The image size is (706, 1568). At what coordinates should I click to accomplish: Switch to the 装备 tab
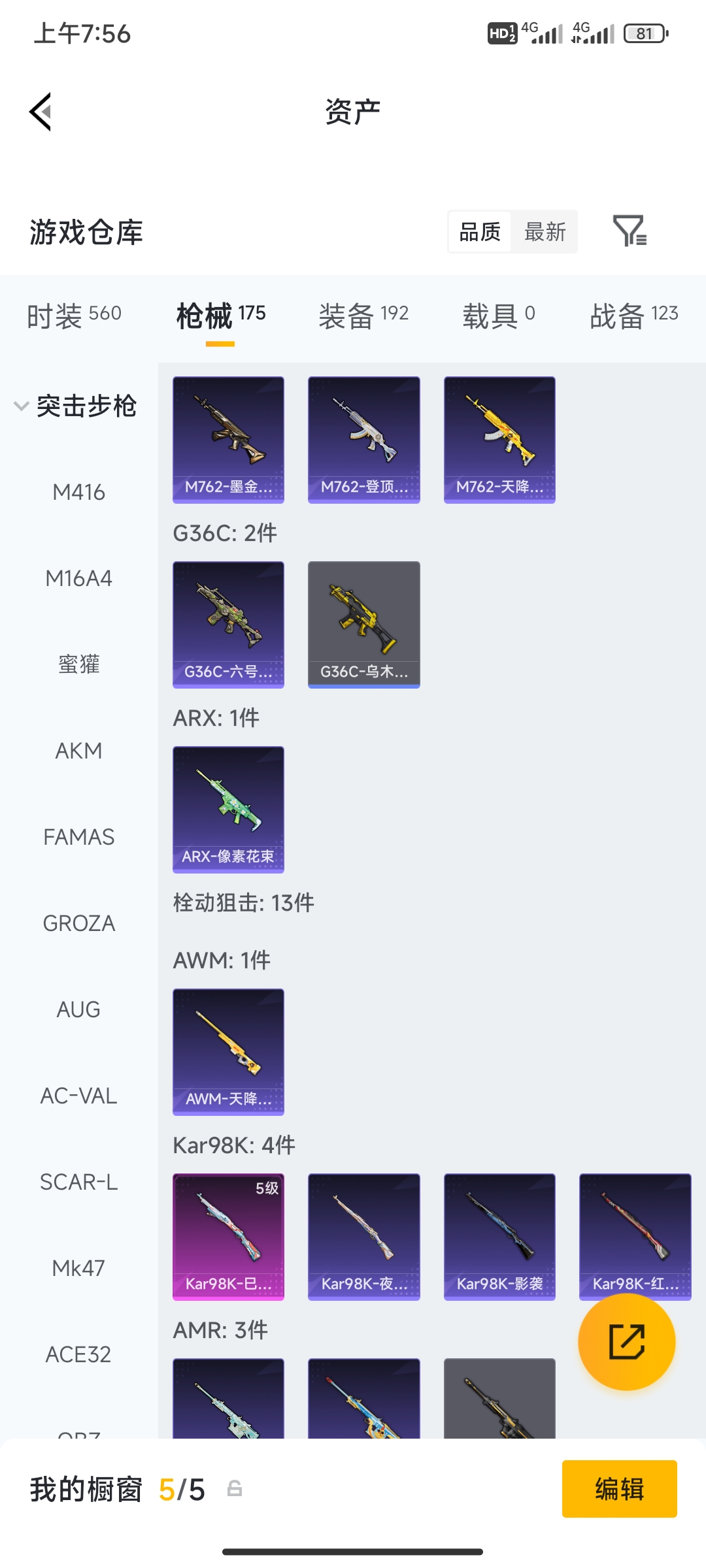(x=363, y=316)
